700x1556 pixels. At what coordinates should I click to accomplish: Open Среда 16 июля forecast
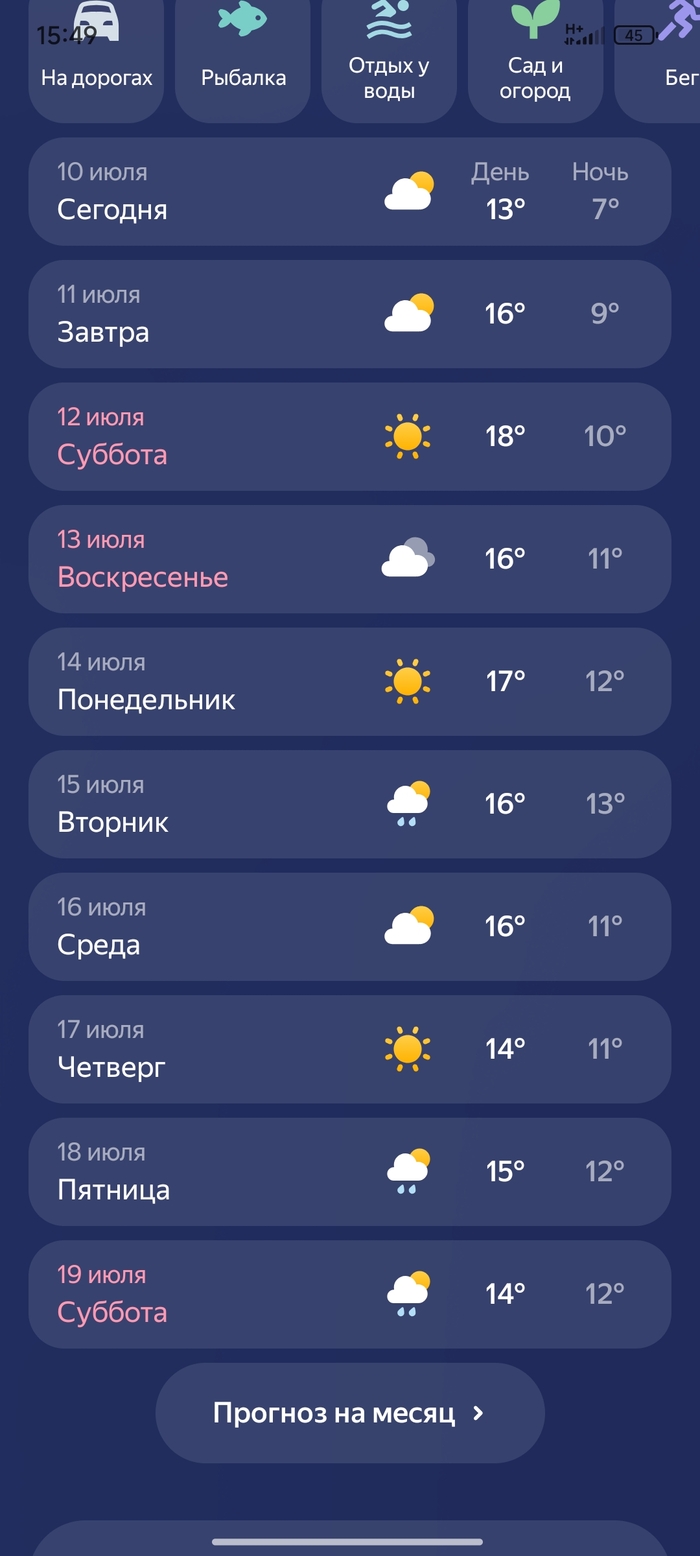coord(349,926)
